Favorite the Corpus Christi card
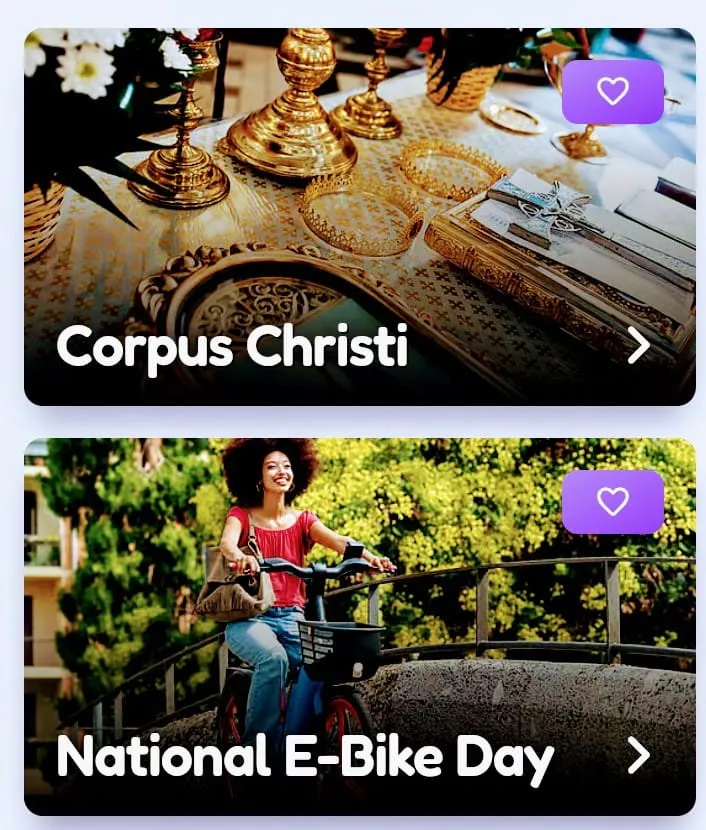Viewport: 706px width, 830px height. click(612, 92)
